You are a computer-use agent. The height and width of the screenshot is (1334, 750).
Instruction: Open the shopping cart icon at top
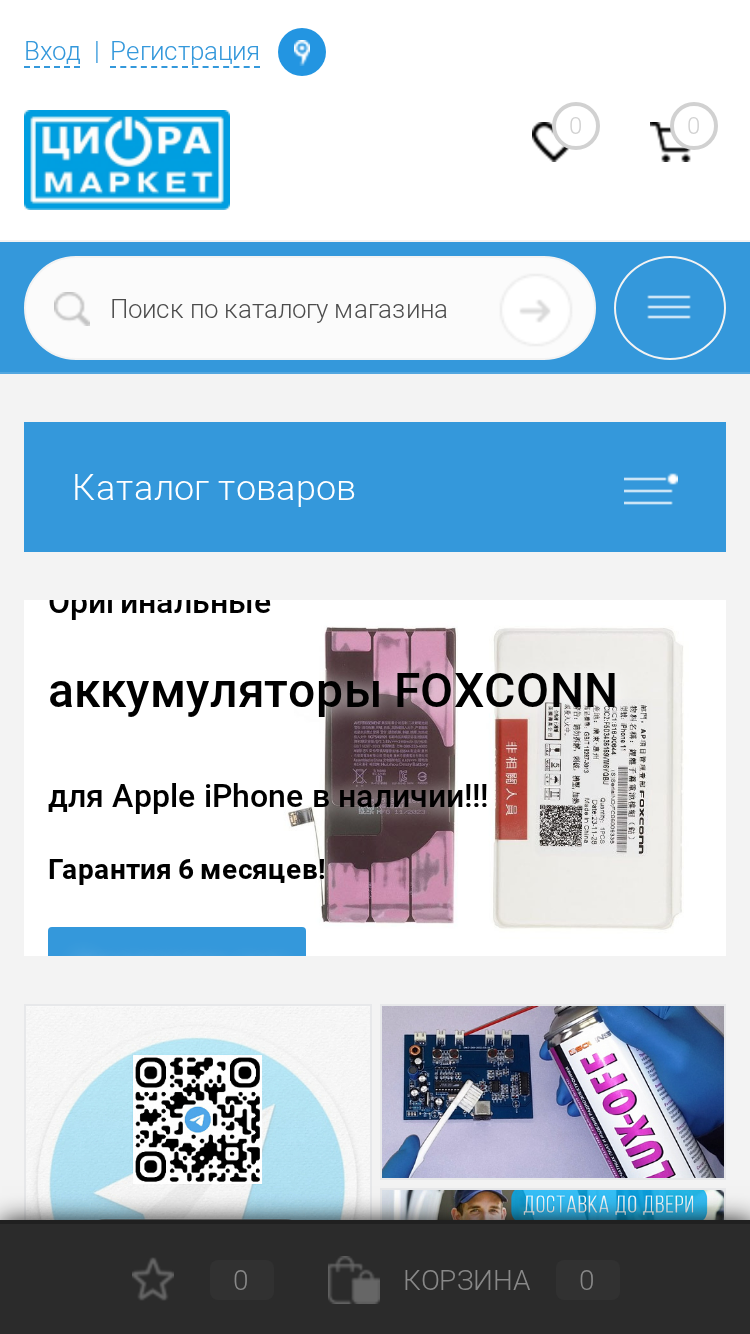670,142
